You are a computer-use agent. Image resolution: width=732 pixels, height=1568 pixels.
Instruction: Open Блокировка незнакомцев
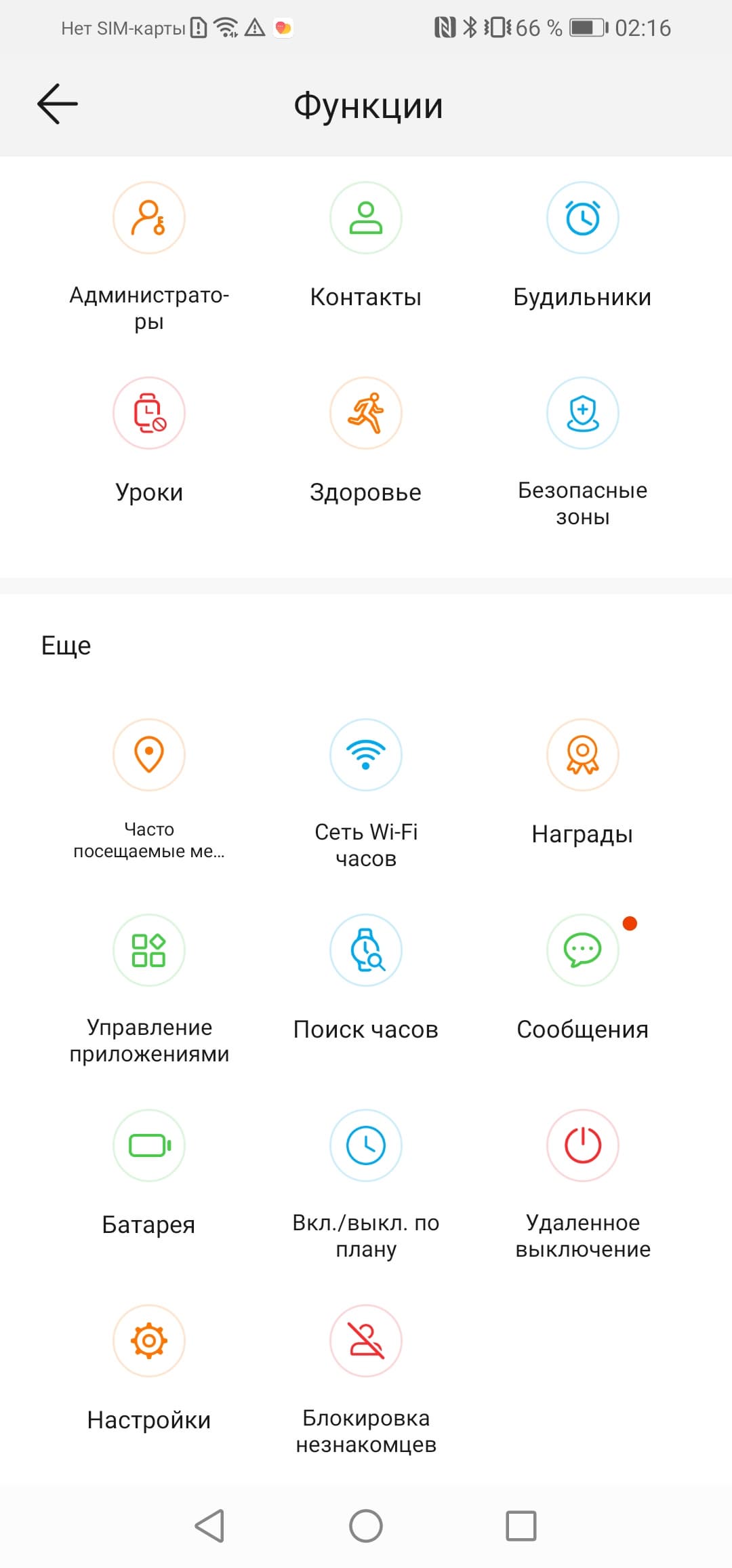tap(366, 1341)
